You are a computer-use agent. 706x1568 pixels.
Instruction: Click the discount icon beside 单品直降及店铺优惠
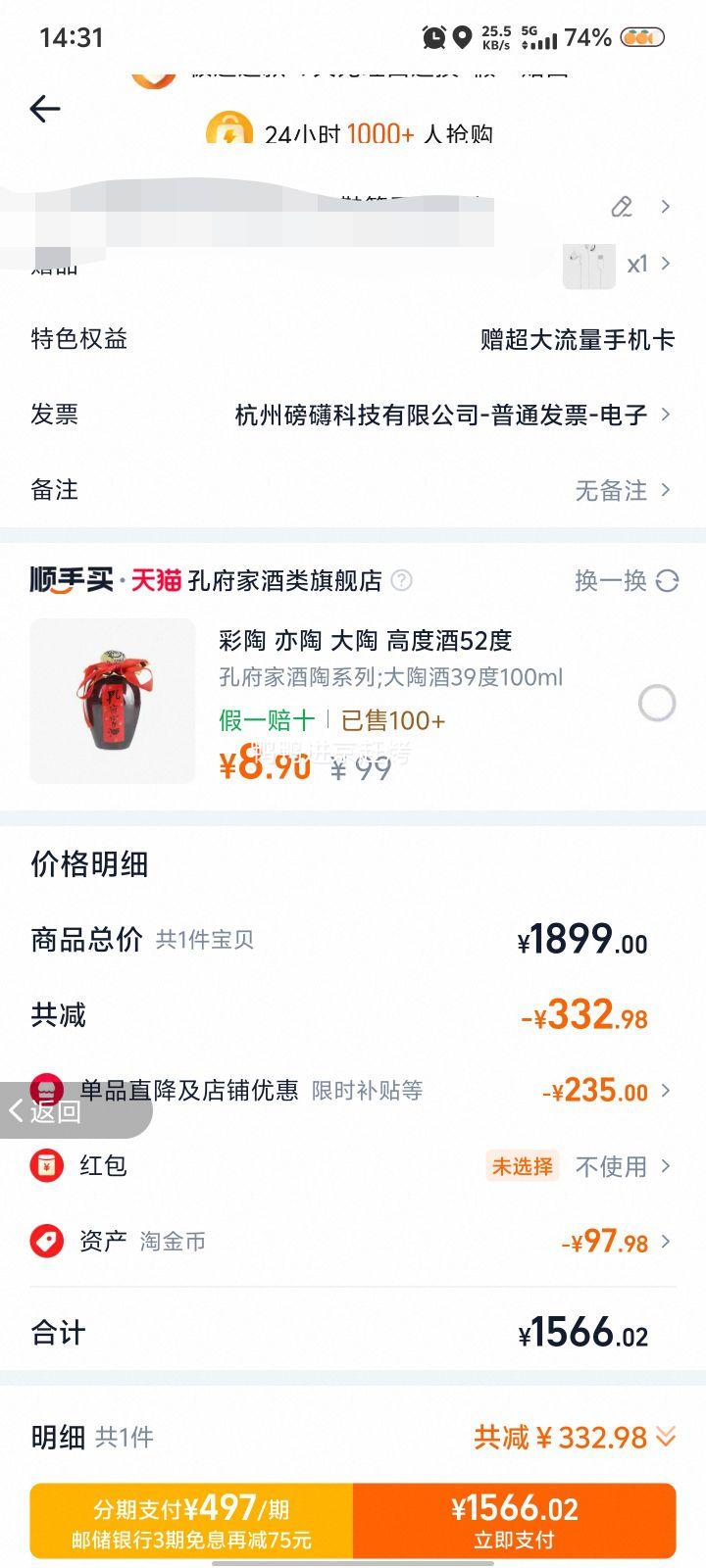click(46, 1090)
